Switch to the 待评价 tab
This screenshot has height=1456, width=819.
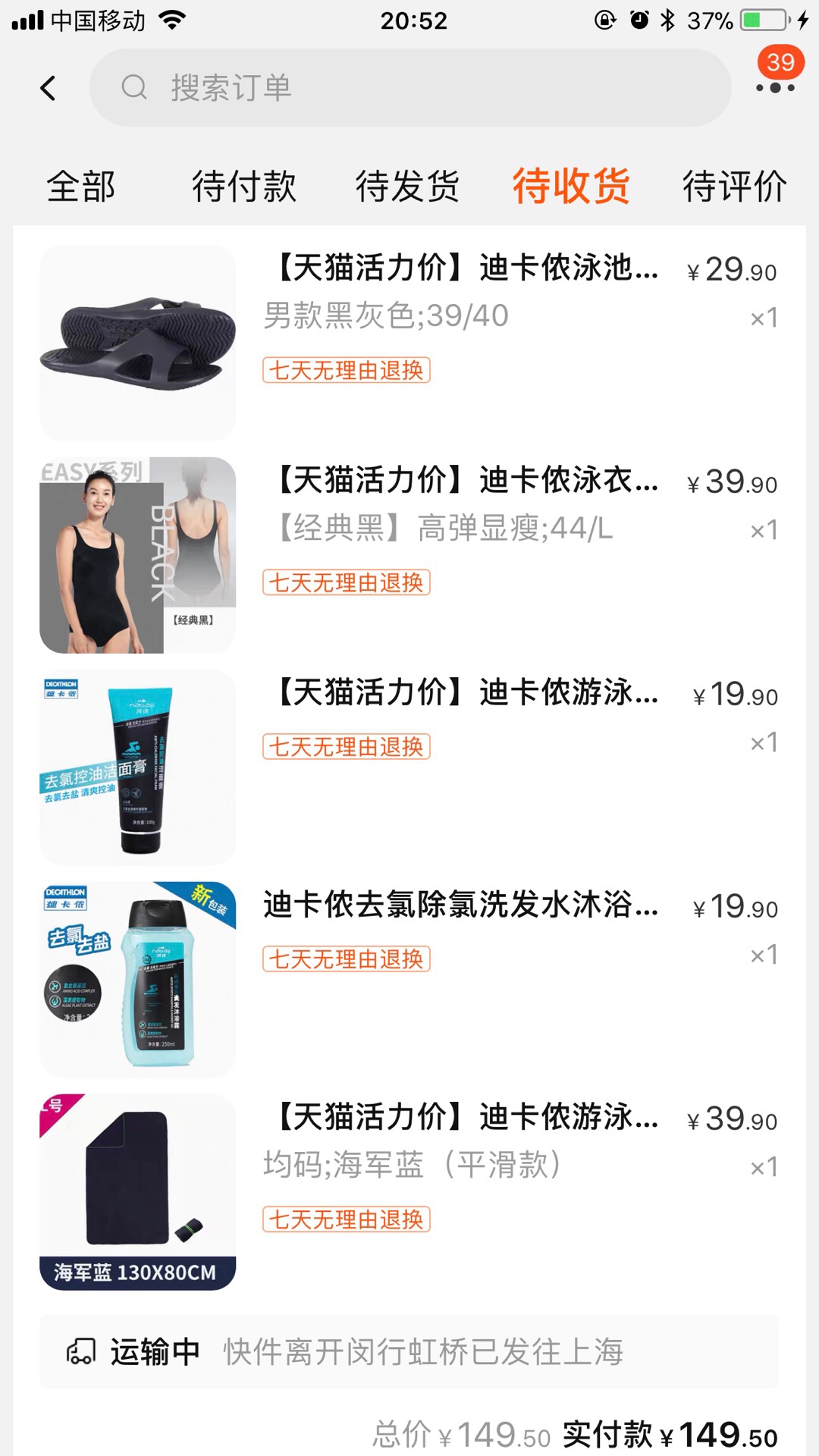point(735,186)
